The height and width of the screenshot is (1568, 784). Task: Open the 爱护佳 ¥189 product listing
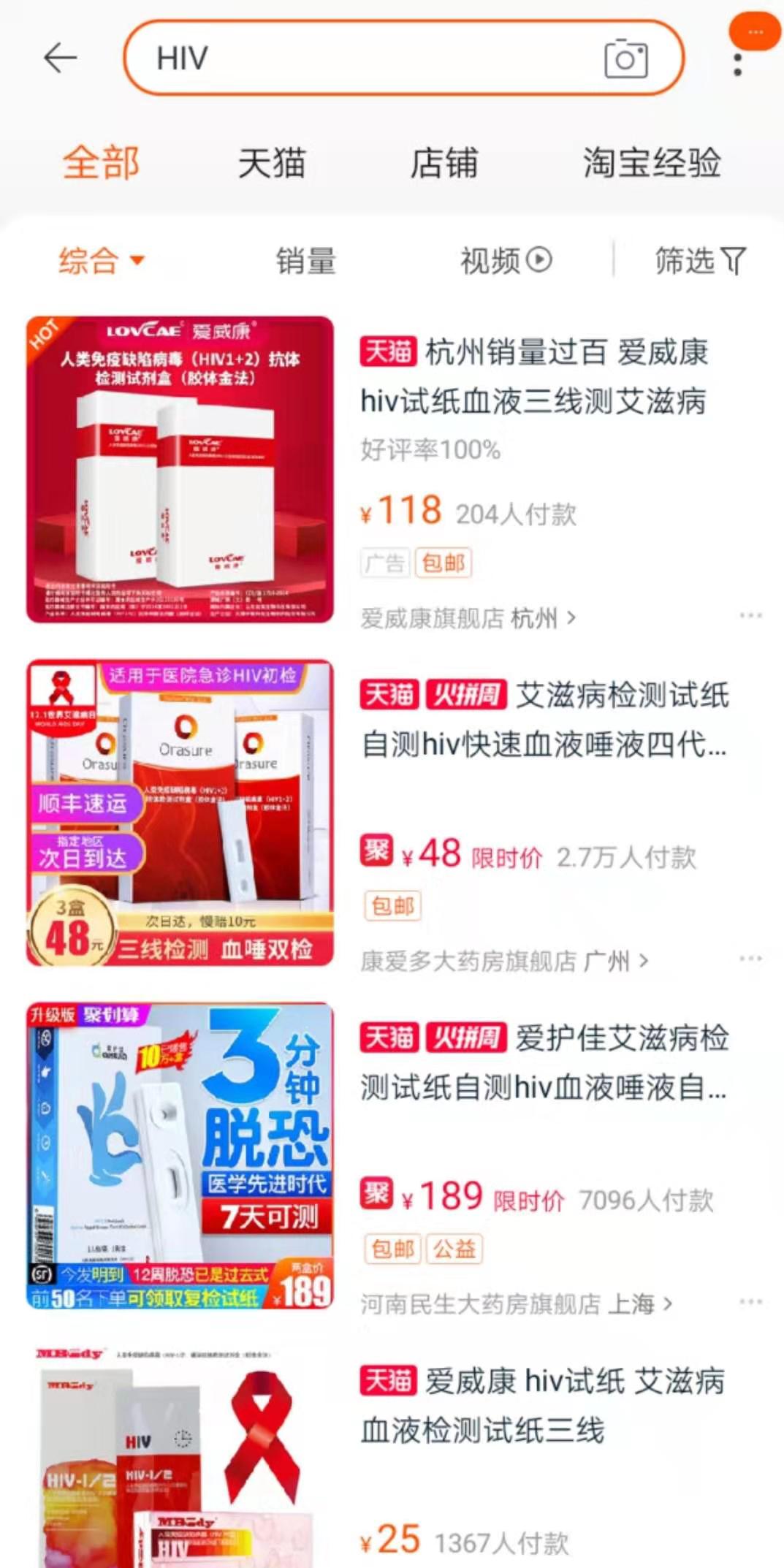544,1063
